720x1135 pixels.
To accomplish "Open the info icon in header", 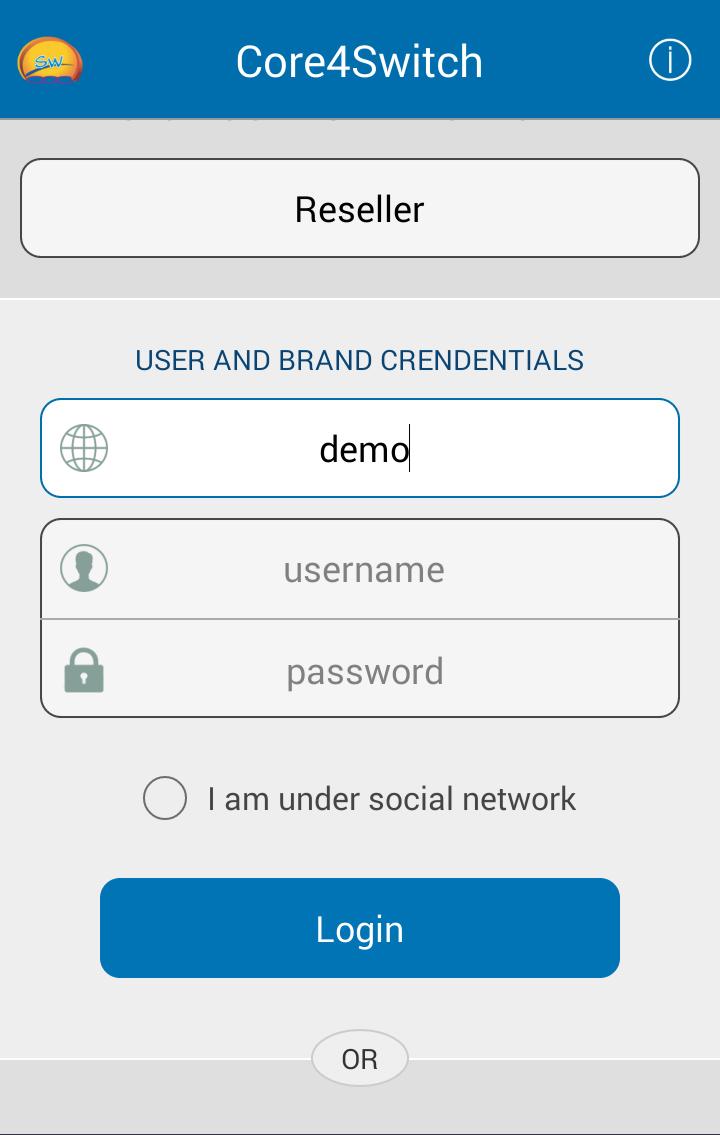I will click(669, 61).
